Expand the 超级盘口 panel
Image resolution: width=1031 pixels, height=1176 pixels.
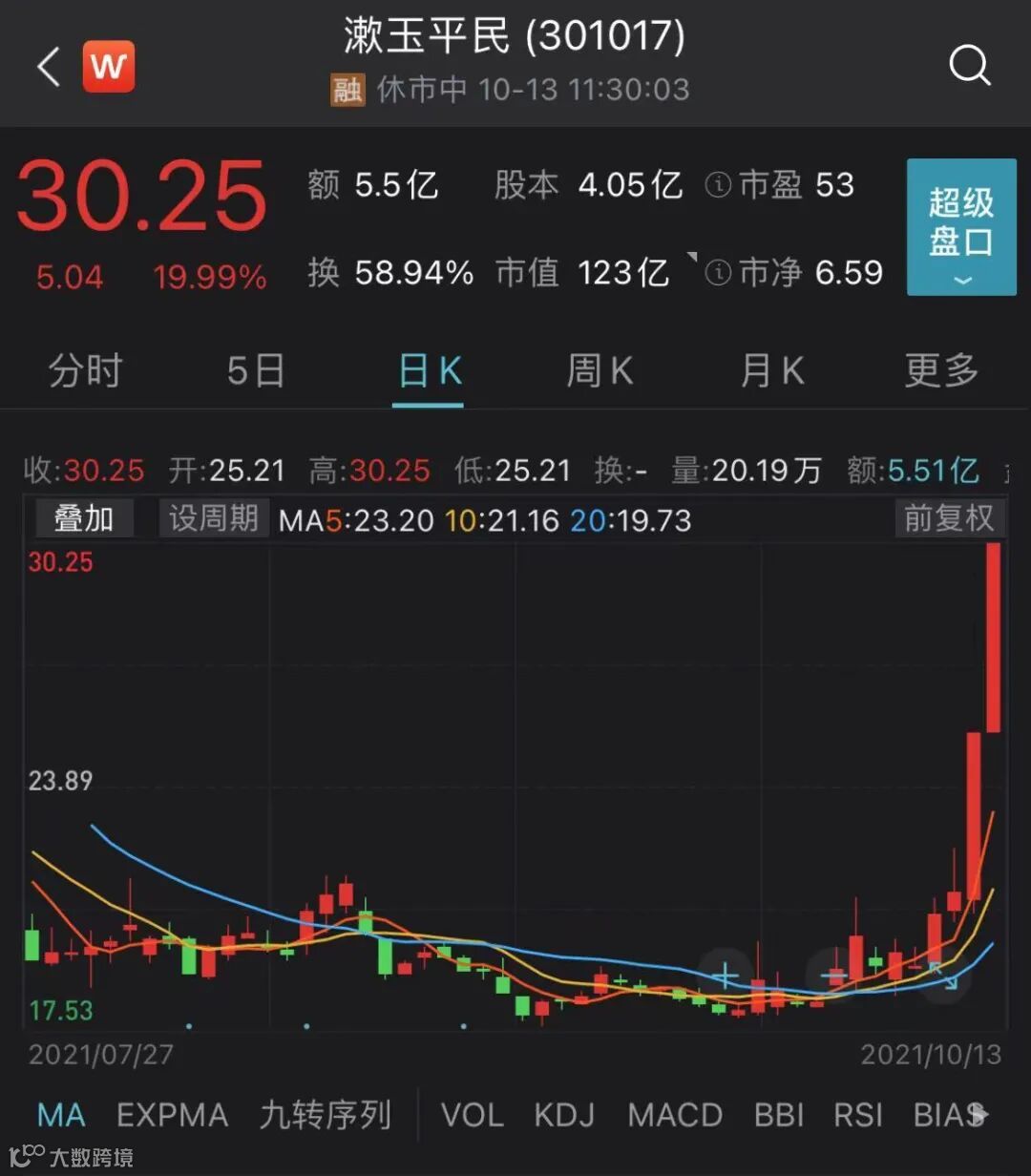point(960,227)
